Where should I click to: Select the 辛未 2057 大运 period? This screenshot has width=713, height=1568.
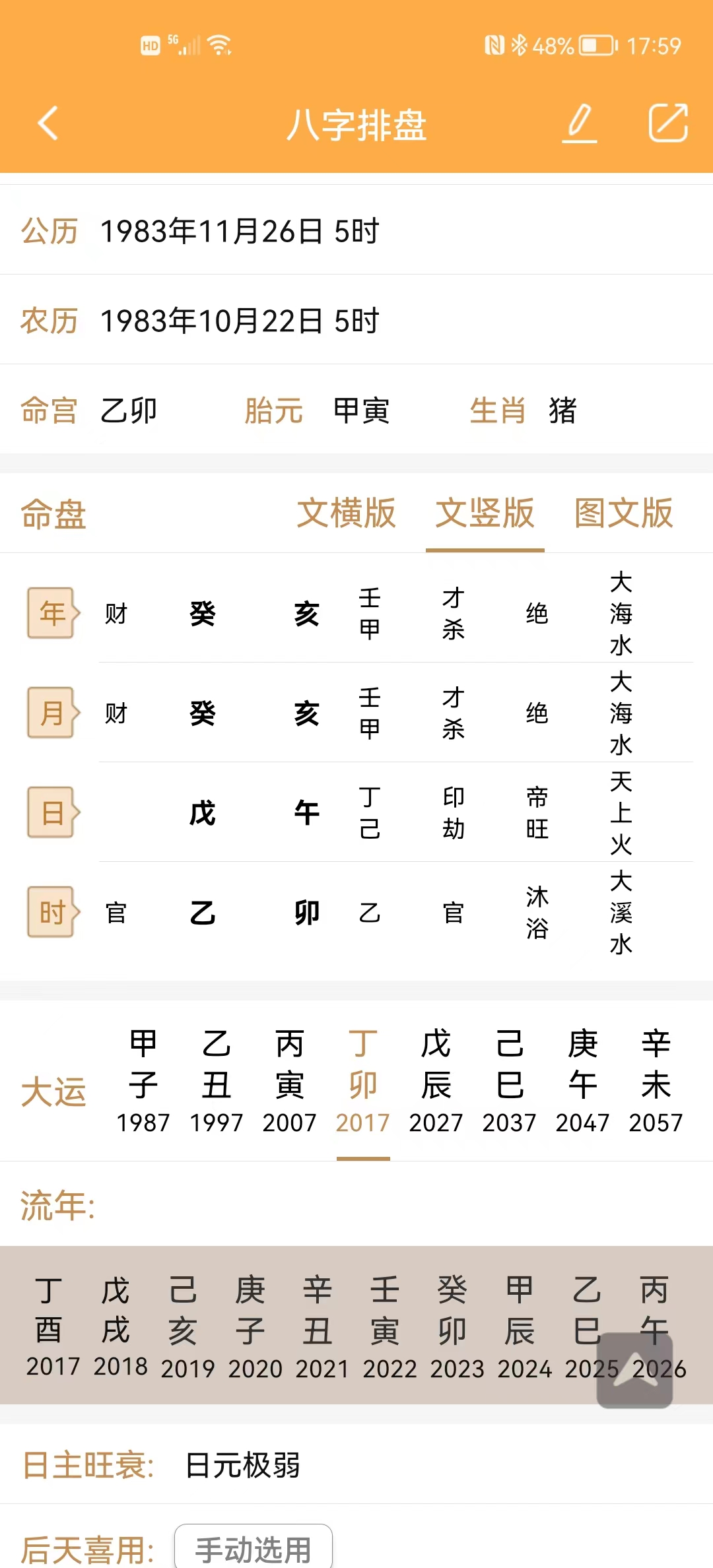coord(656,1082)
